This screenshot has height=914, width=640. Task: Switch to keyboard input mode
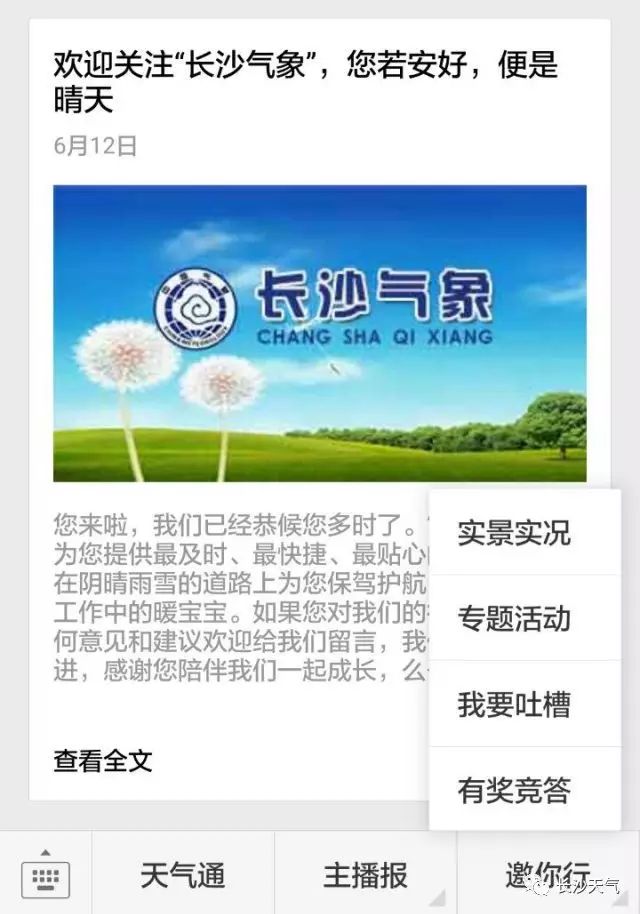tap(45, 876)
